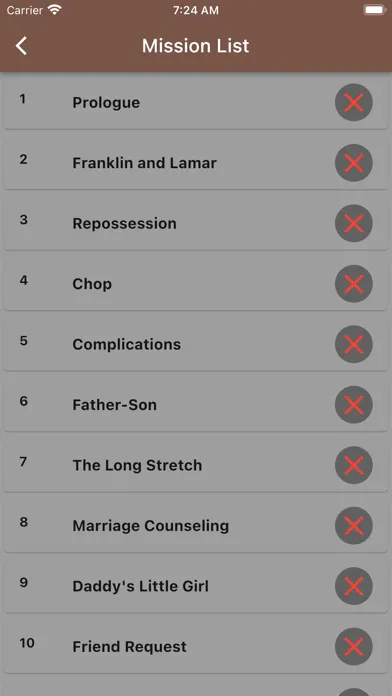Open the Friend Request mission row
Viewport: 392px width, 696px height.
click(x=196, y=646)
